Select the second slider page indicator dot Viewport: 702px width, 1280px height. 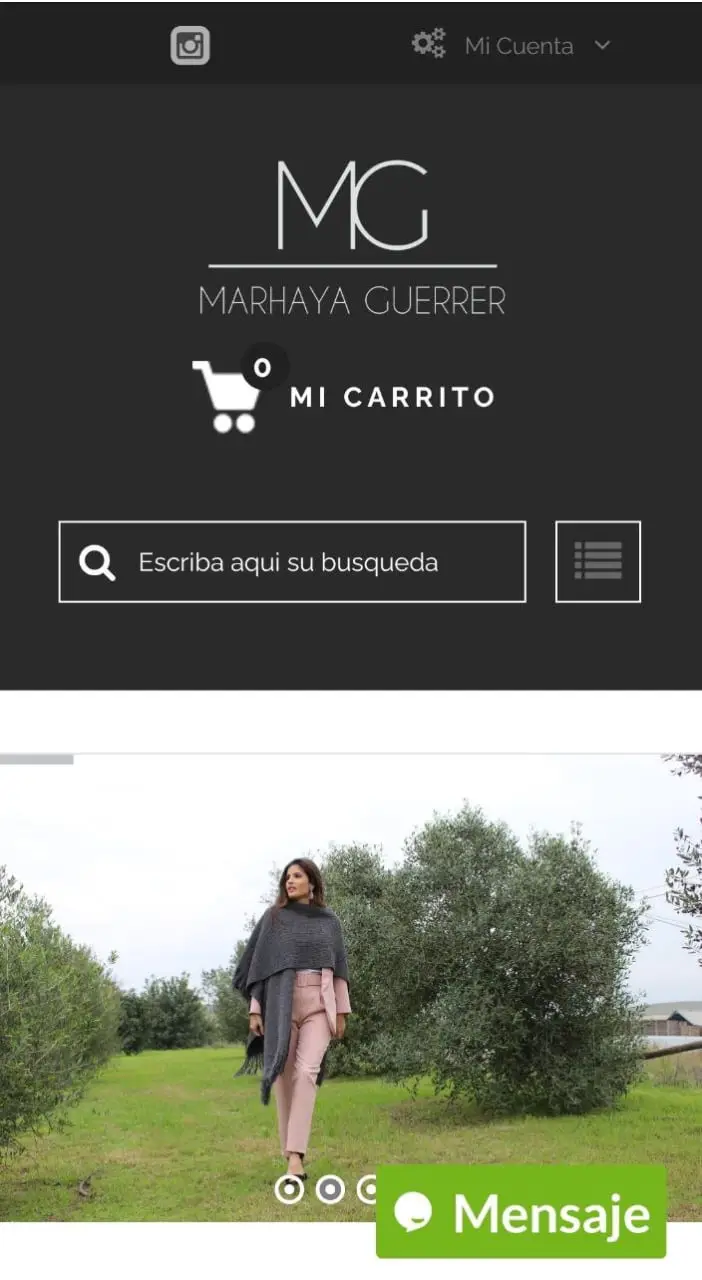point(330,1188)
